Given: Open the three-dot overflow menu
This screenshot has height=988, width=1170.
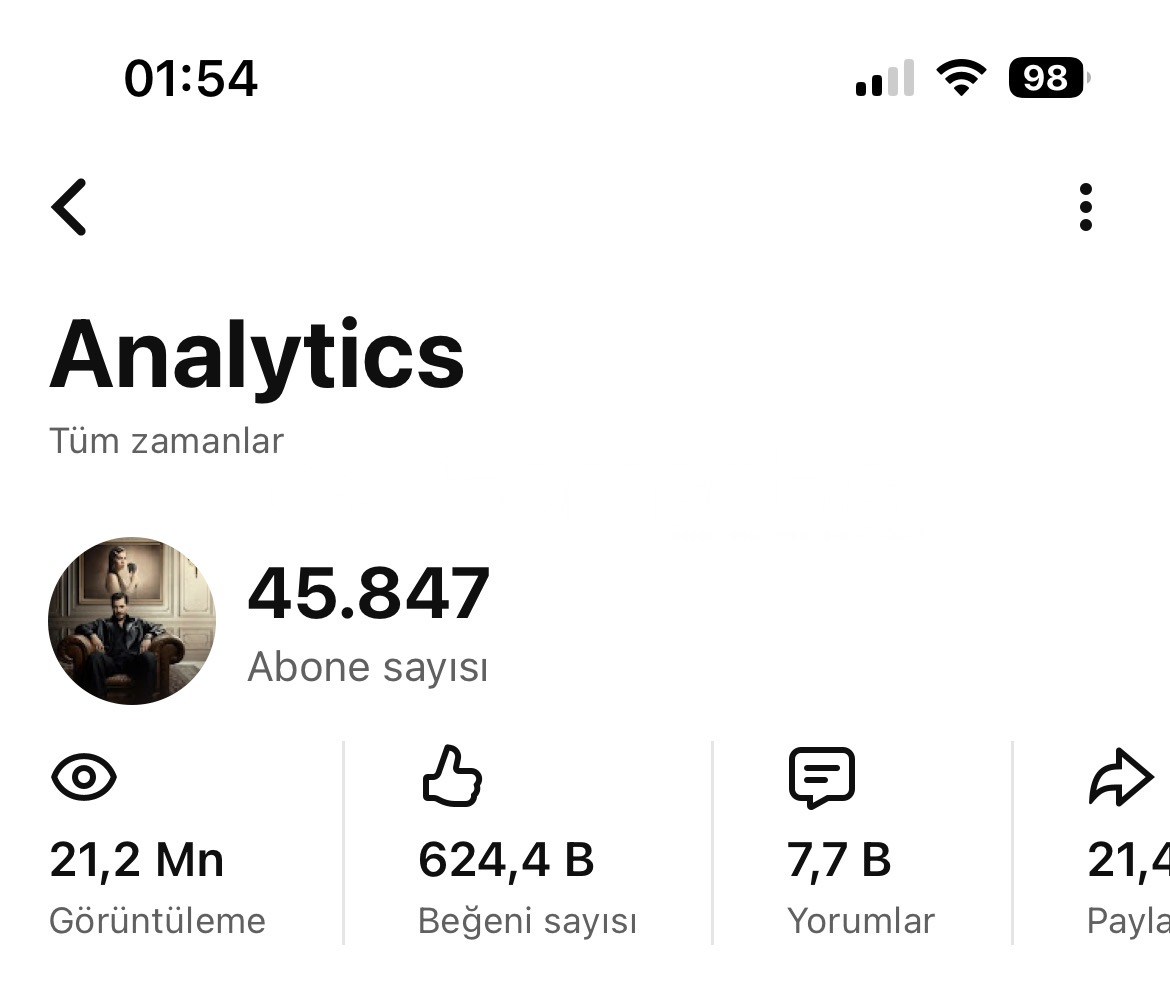Looking at the screenshot, I should pyautogui.click(x=1086, y=207).
